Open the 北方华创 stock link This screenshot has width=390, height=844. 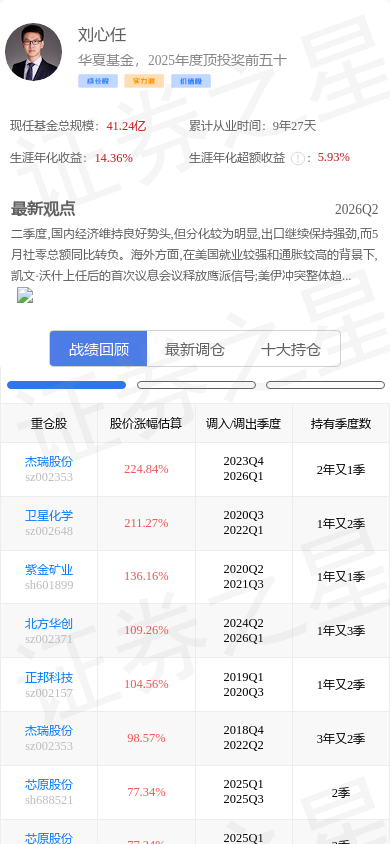click(x=48, y=623)
